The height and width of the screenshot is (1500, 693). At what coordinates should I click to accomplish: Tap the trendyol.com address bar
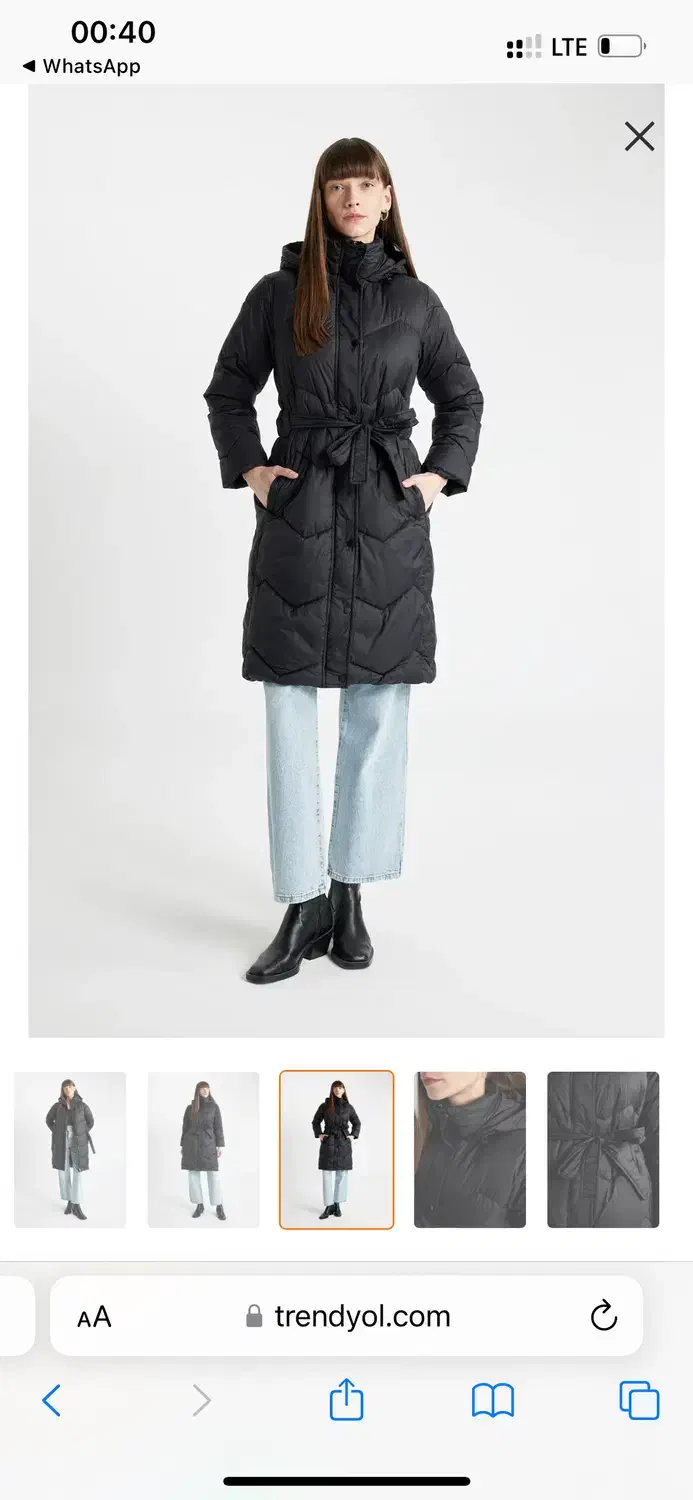(348, 1317)
